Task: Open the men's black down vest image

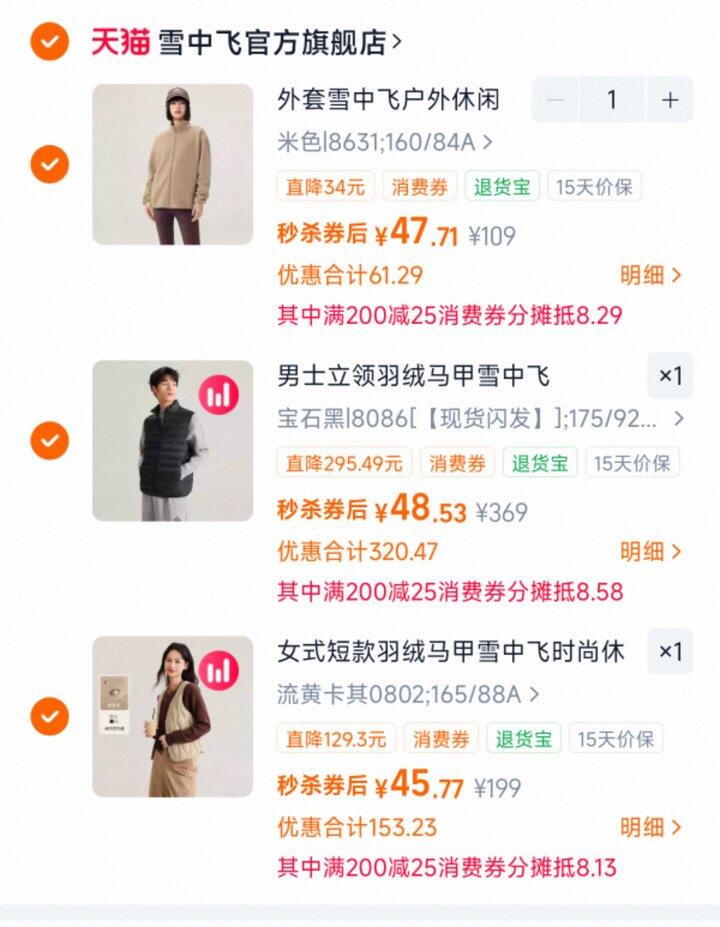Action: pyautogui.click(x=173, y=440)
